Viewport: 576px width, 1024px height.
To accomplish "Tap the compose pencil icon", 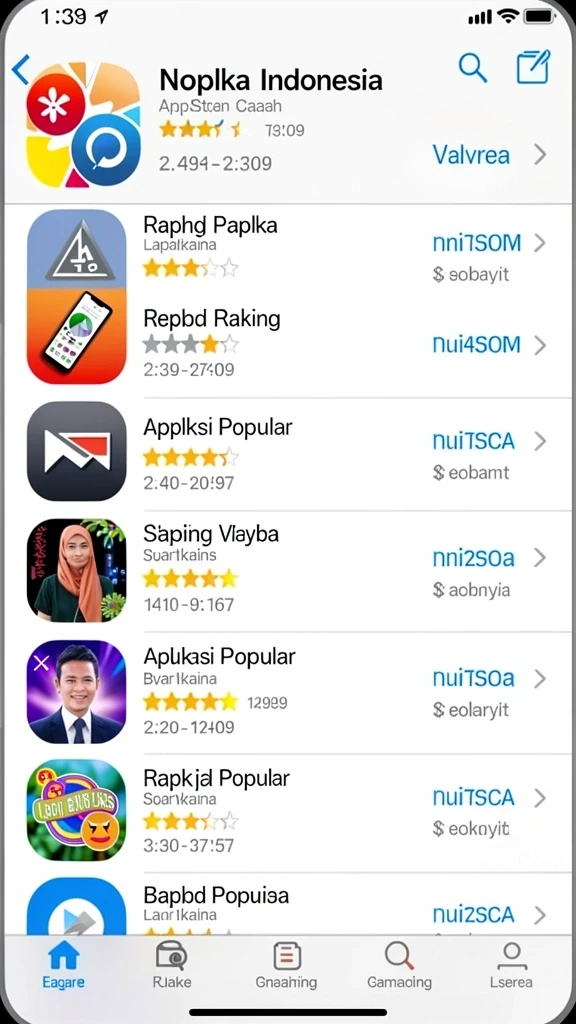I will click(x=533, y=67).
